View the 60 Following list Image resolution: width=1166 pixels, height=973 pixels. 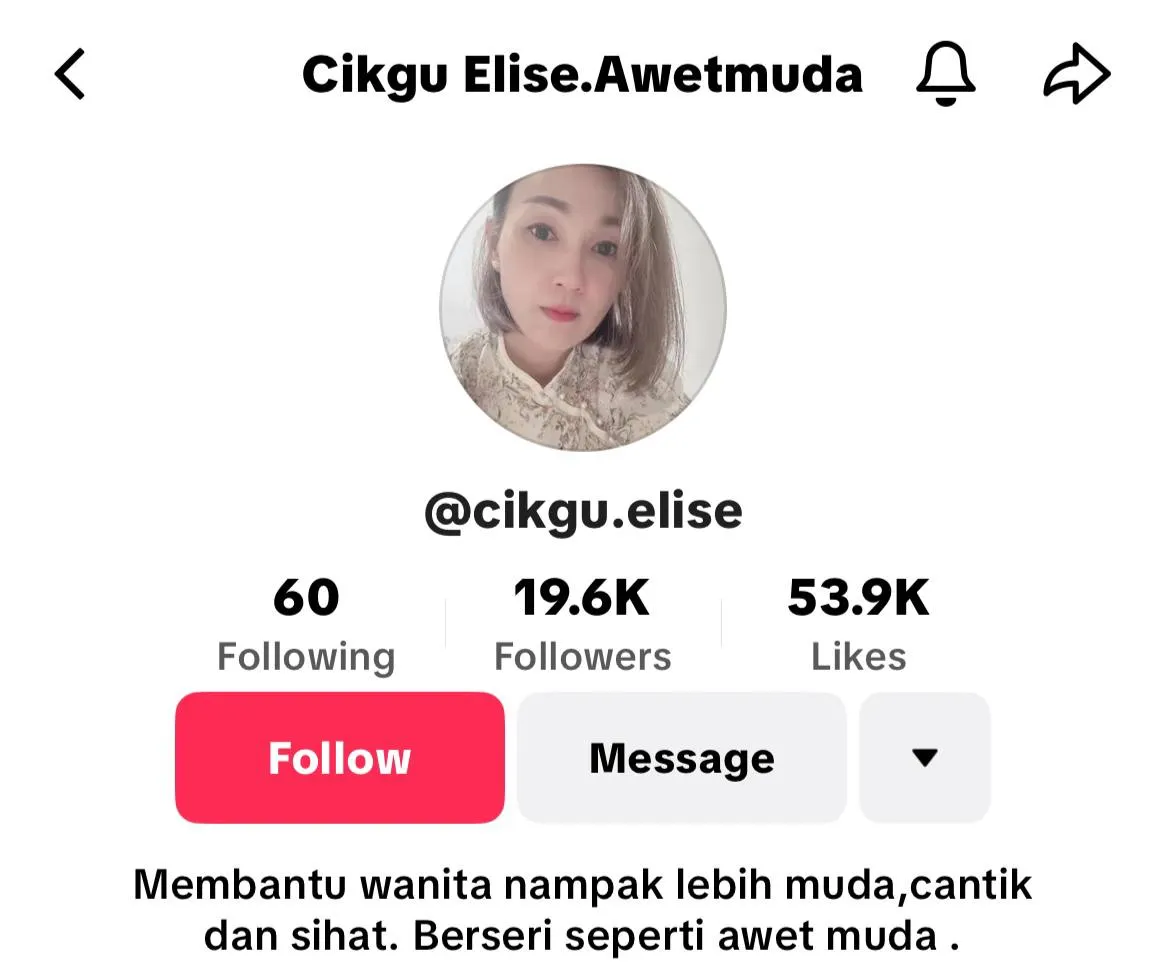(306, 625)
